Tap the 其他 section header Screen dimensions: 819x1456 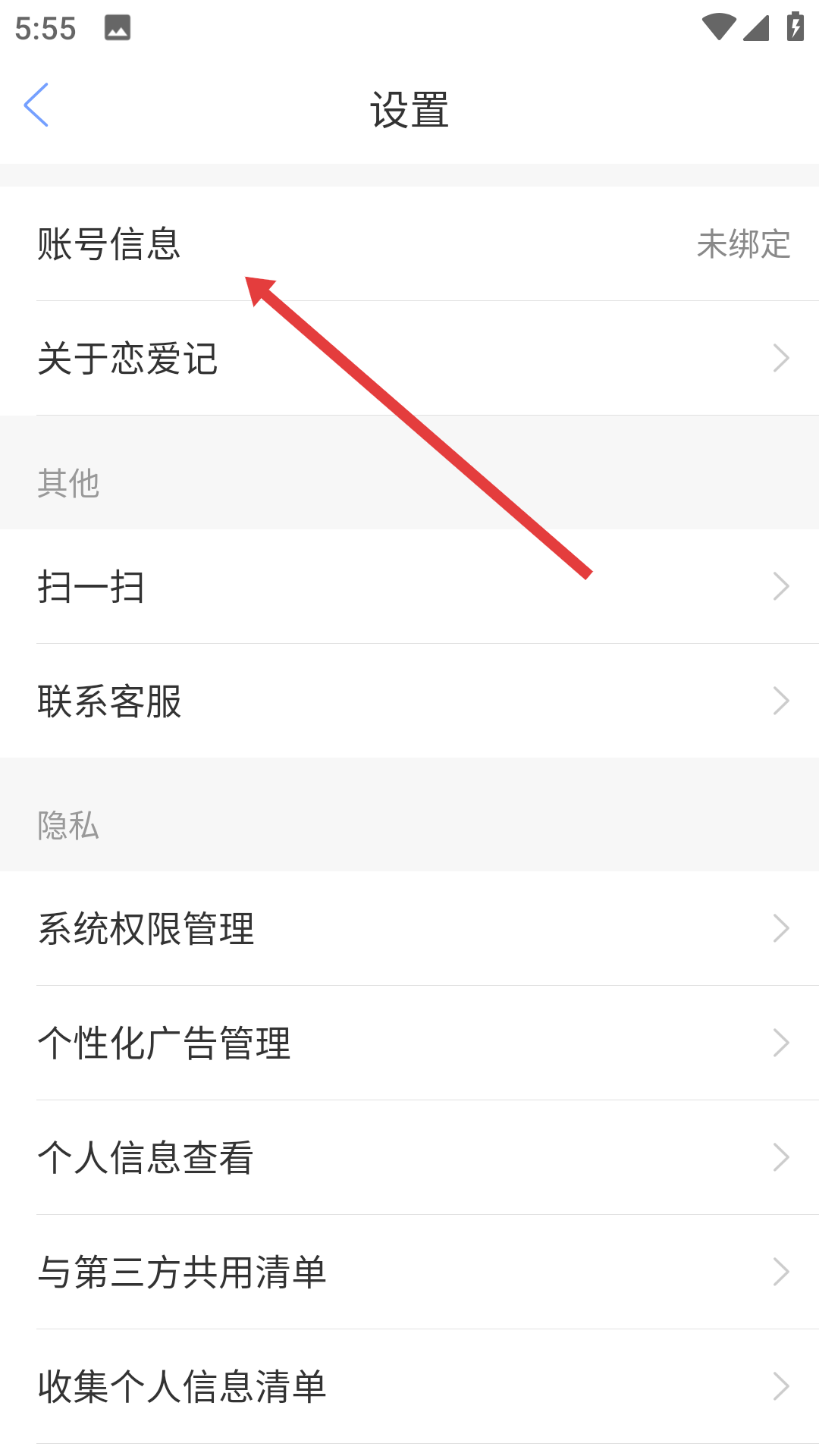(67, 484)
